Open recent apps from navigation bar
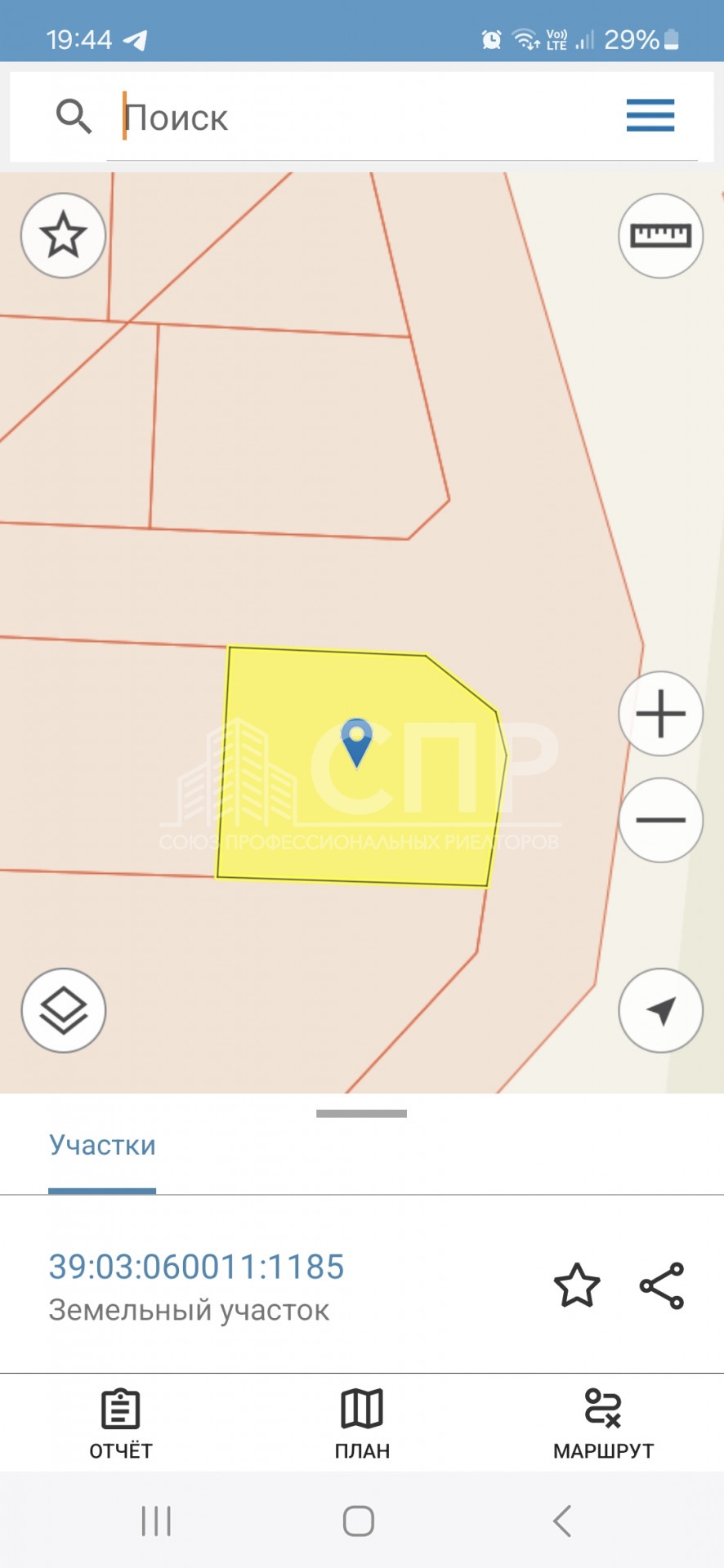 click(x=156, y=1521)
